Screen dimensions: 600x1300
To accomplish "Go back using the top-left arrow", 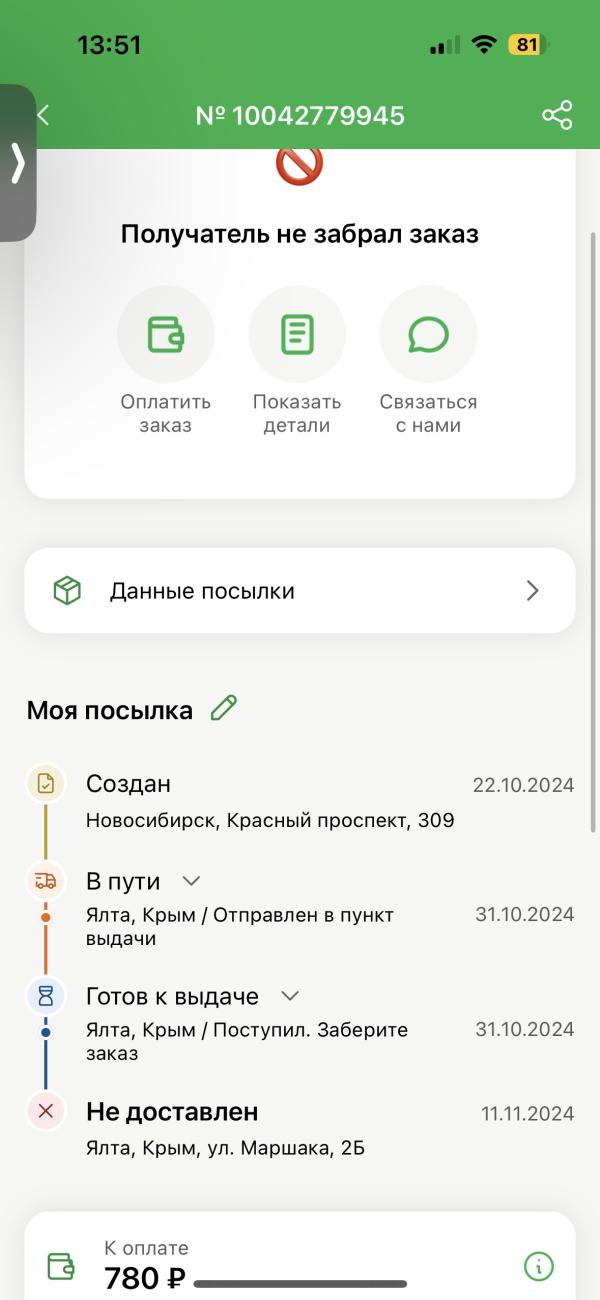I will tap(43, 115).
